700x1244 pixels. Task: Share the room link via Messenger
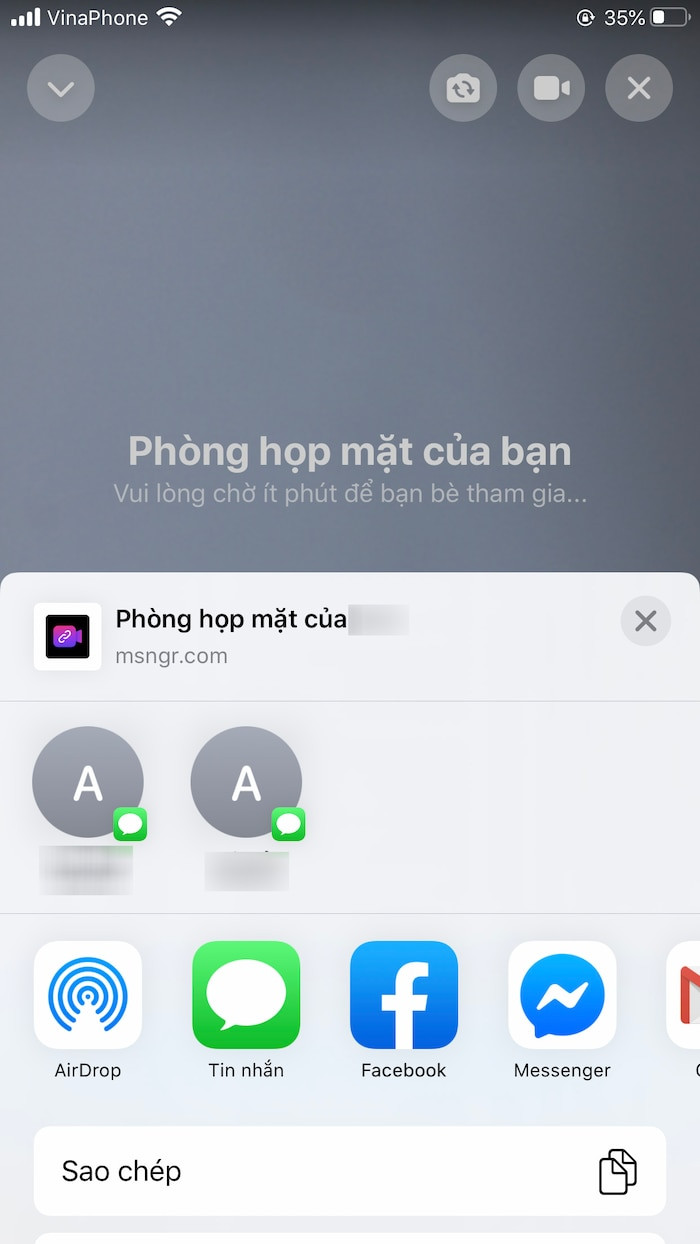point(562,995)
